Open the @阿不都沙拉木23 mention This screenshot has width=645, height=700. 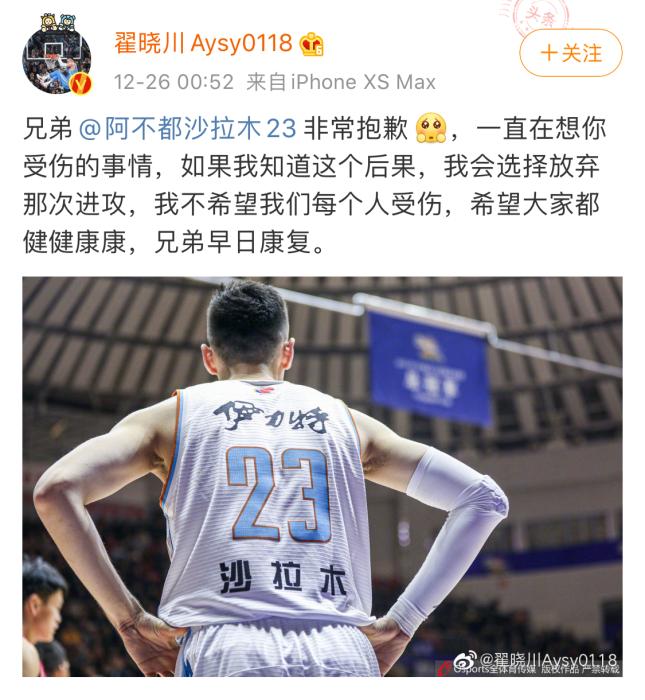(x=187, y=129)
